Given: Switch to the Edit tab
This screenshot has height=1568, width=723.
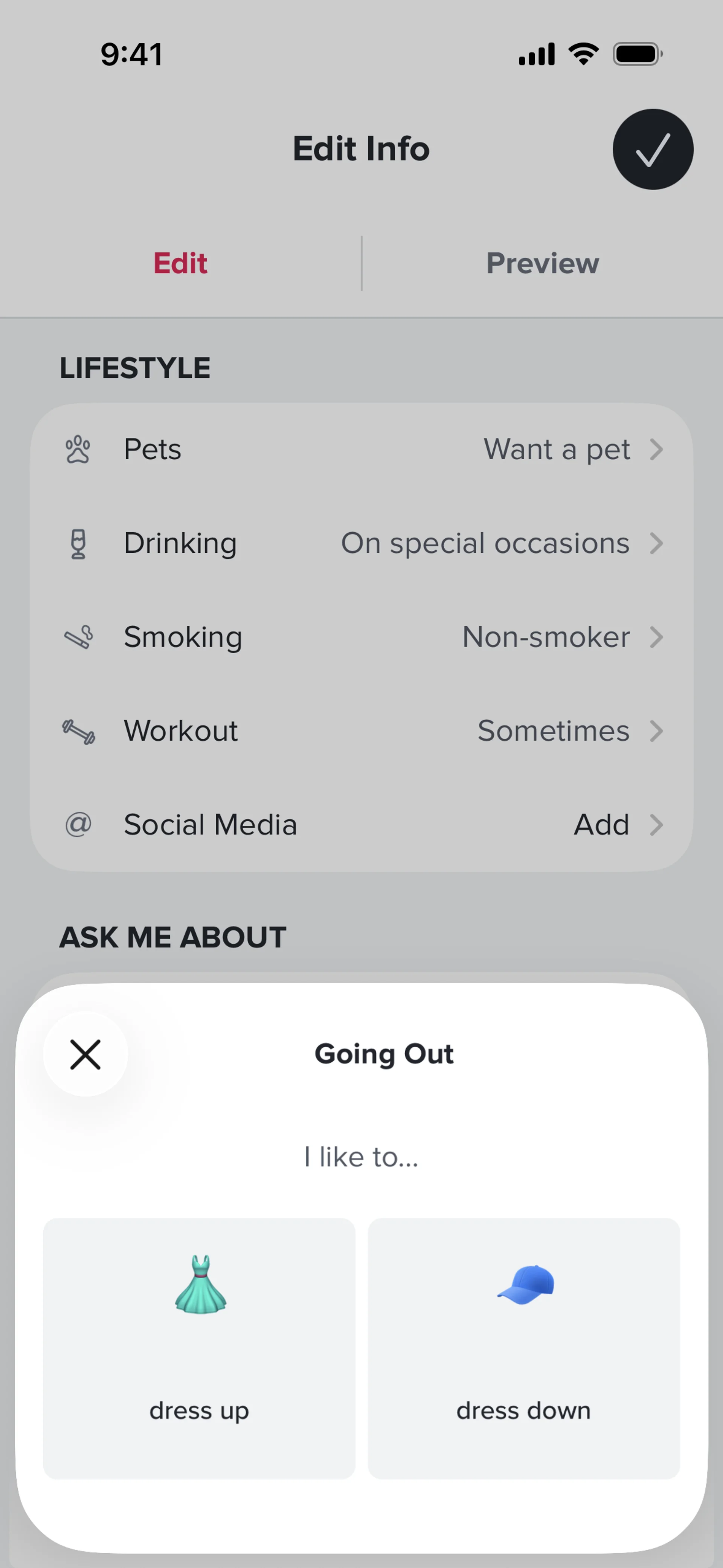Looking at the screenshot, I should click(180, 263).
